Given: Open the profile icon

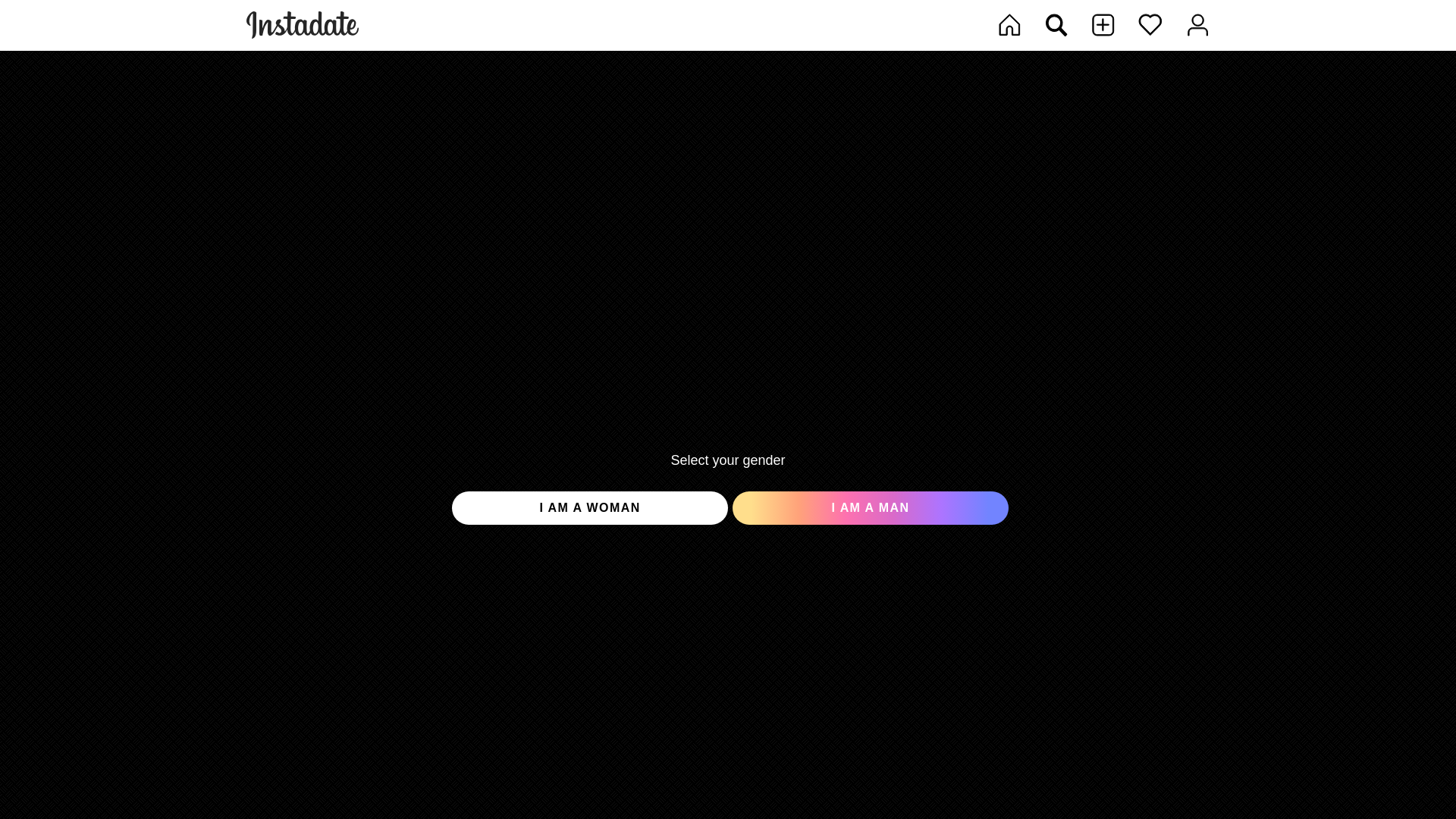Looking at the screenshot, I should coord(1197,25).
